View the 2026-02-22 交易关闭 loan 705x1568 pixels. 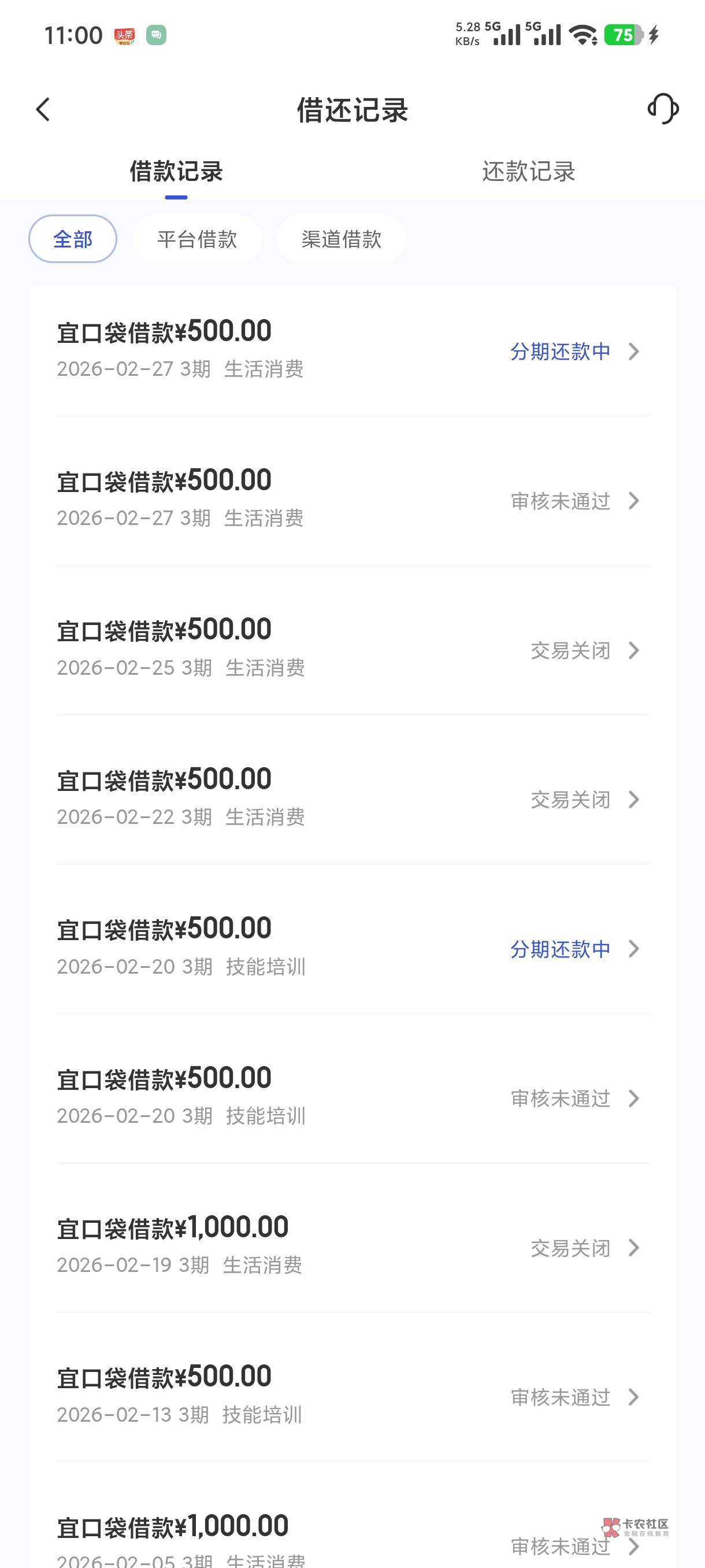(352, 798)
